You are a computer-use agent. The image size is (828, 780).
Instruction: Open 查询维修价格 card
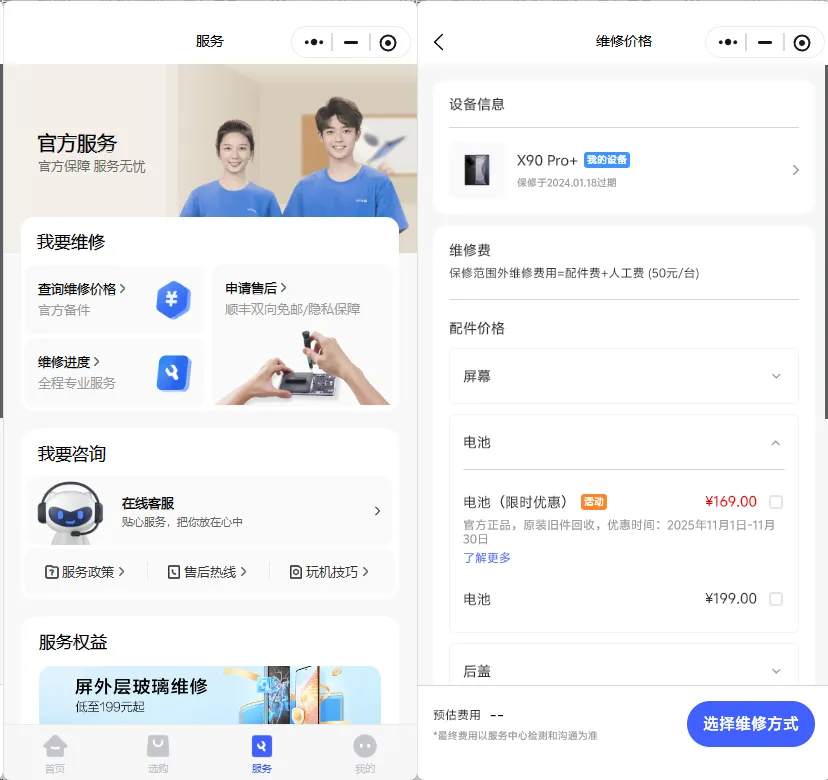point(112,299)
